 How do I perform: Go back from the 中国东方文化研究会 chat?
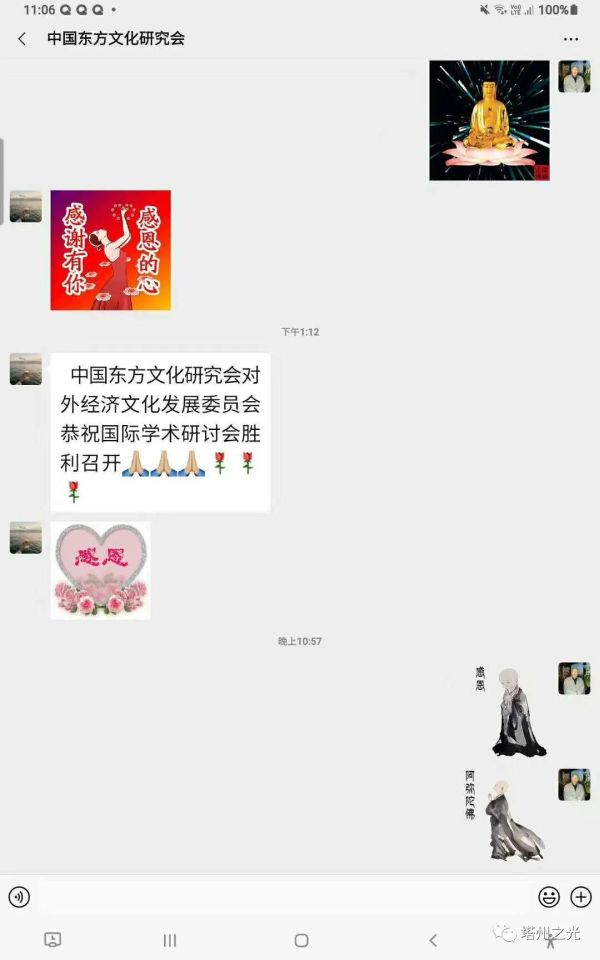tap(22, 39)
